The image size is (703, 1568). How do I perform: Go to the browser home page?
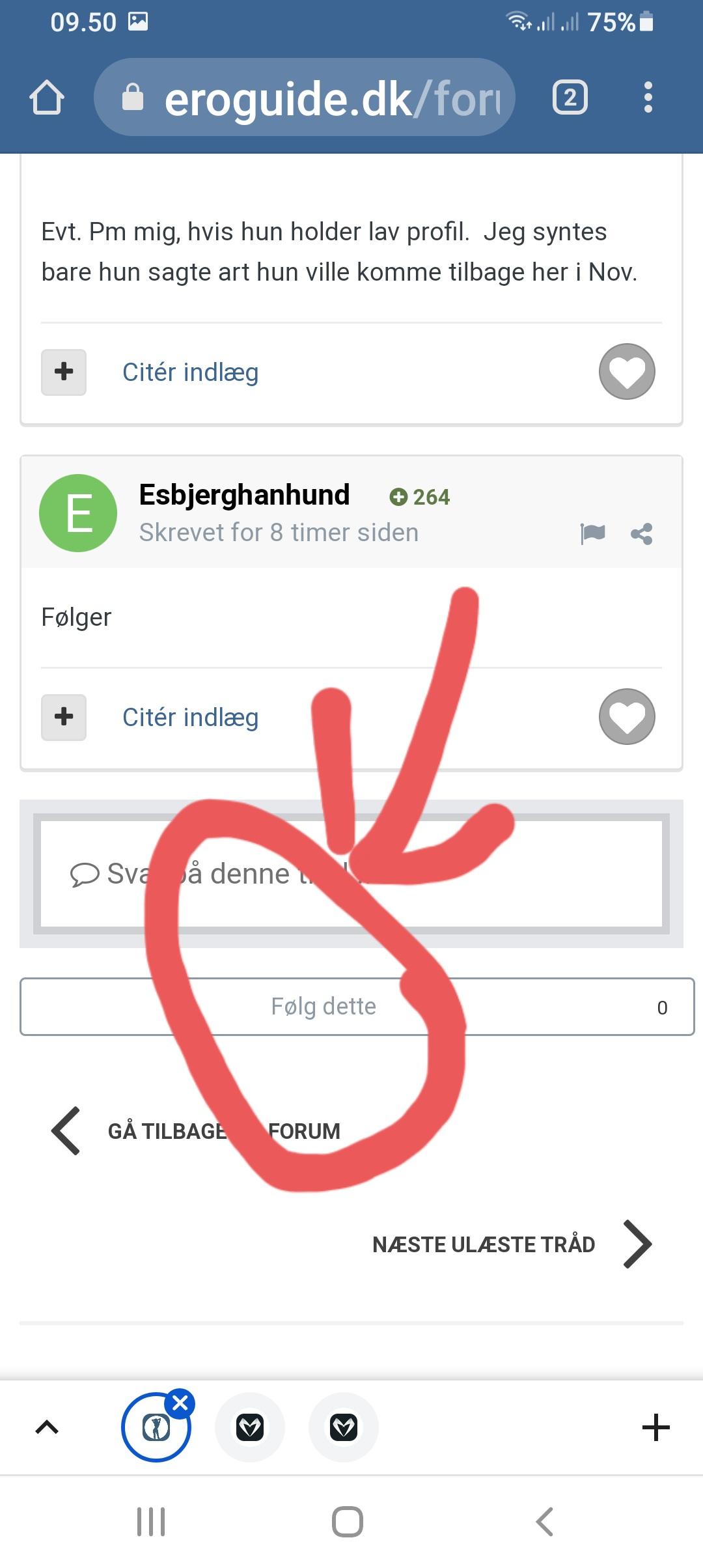click(47, 98)
